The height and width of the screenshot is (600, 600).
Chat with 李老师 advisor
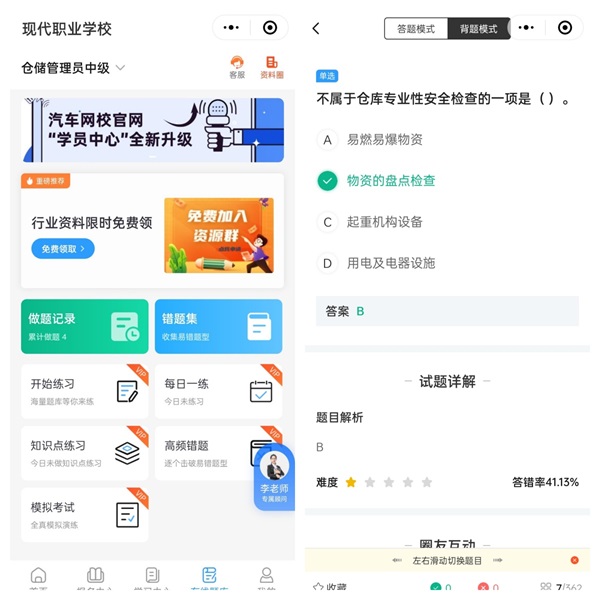pyautogui.click(x=274, y=477)
